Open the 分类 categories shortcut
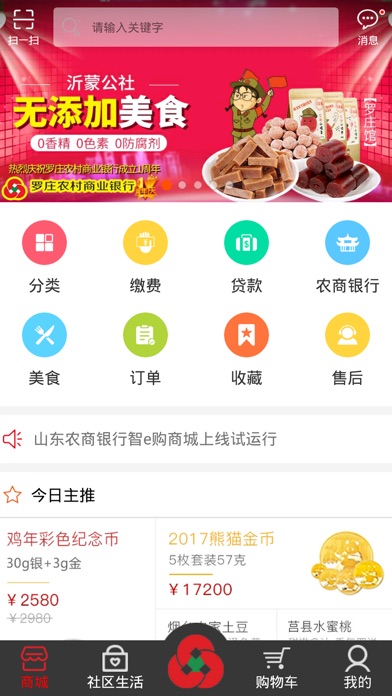392x696 pixels. [44, 257]
